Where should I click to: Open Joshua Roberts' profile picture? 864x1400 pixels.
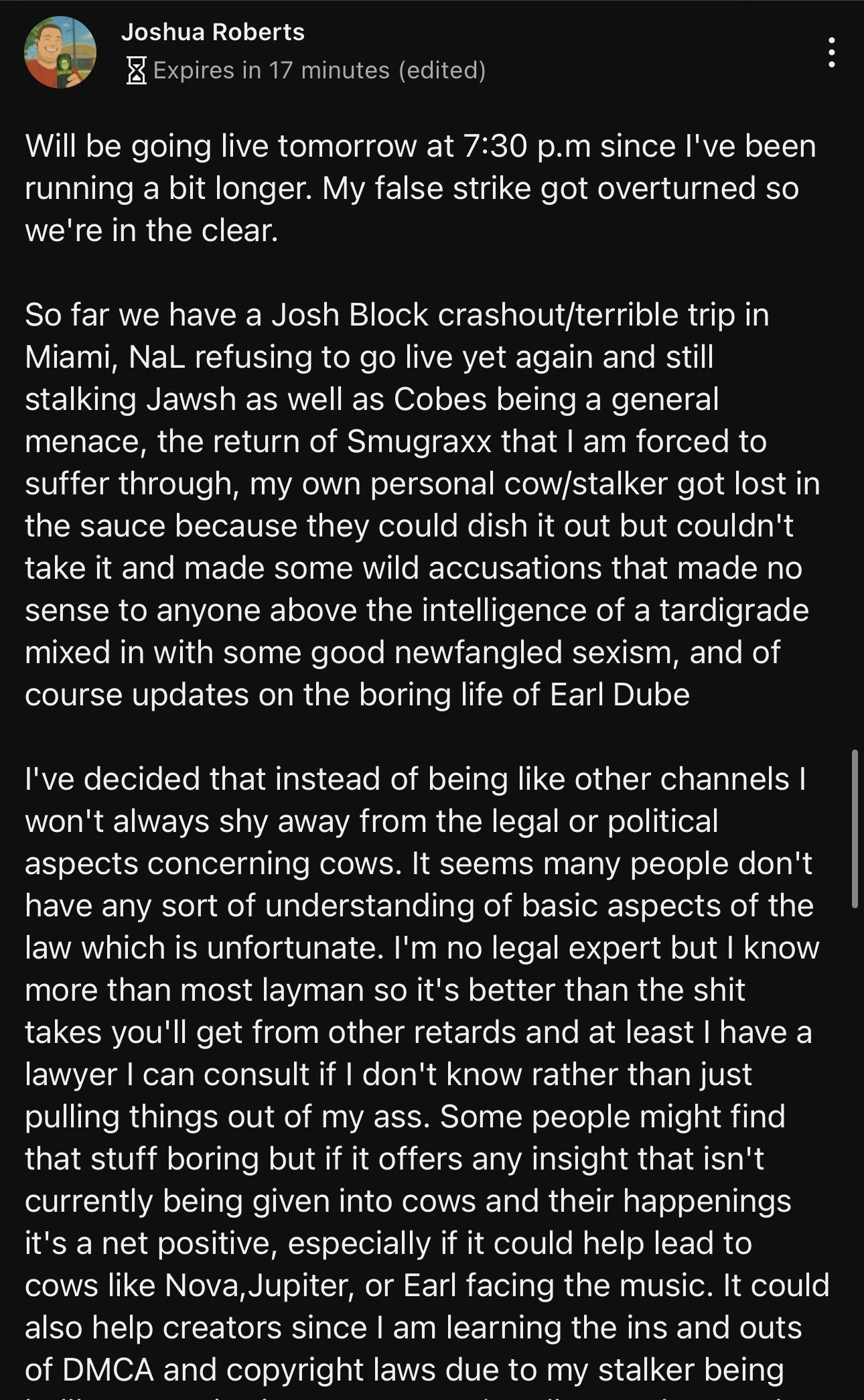(60, 52)
